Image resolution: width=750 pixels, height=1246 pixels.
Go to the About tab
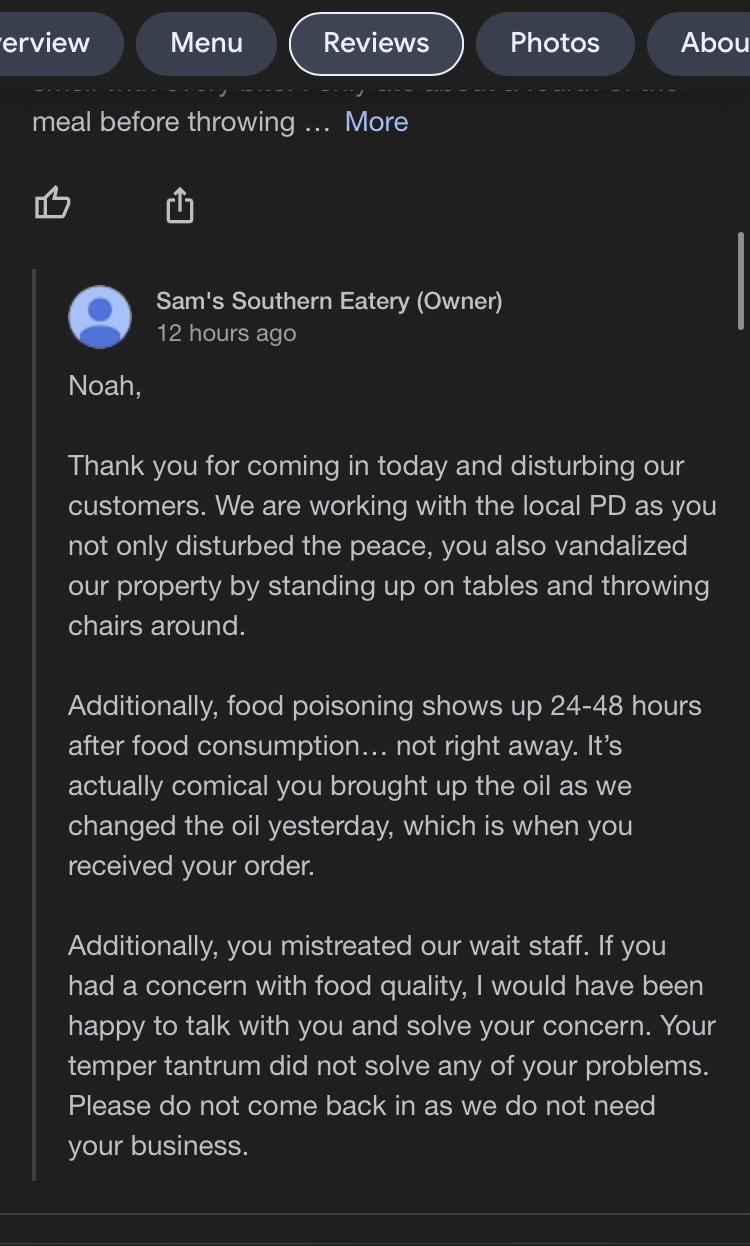(710, 43)
